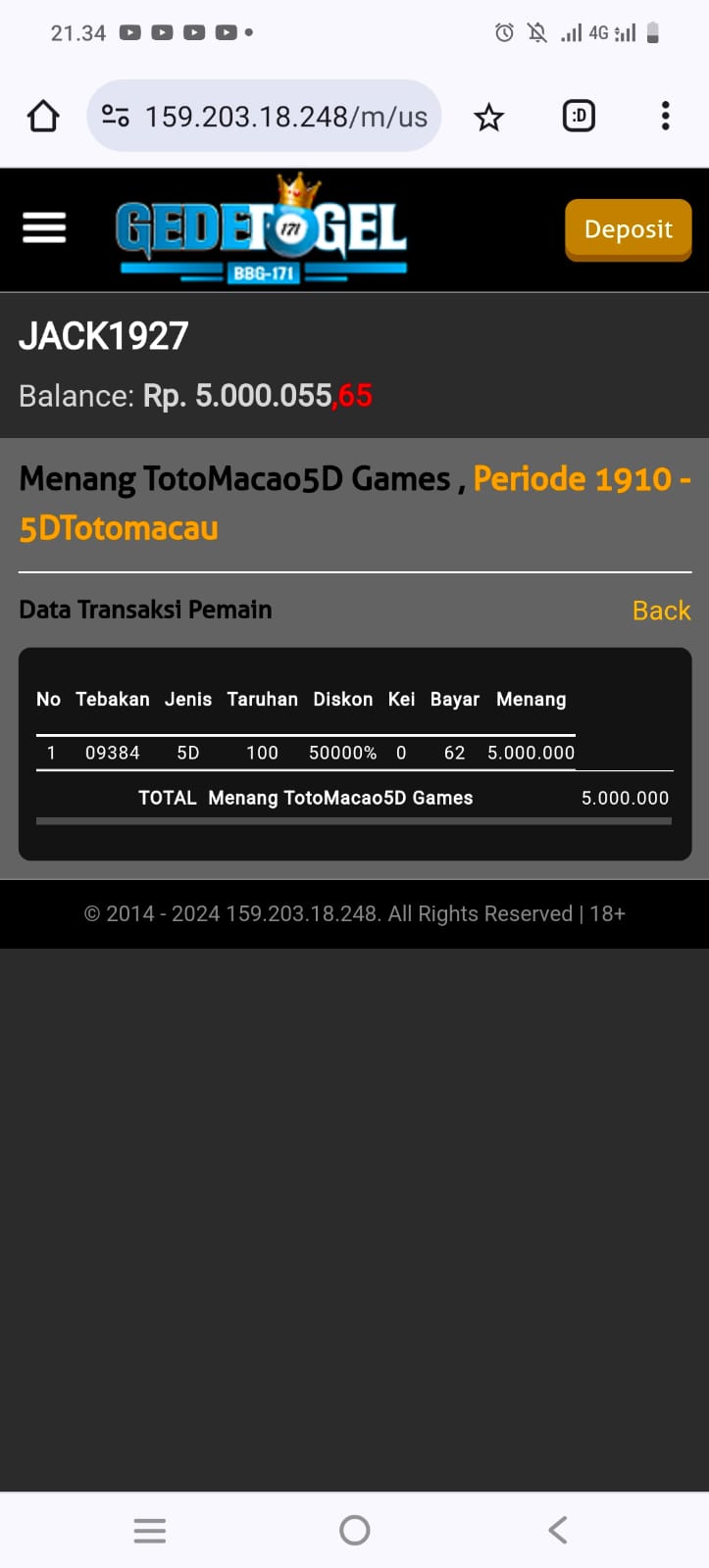Viewport: 709px width, 1568px height.
Task: Open the hamburger drawer menu
Action: [44, 228]
